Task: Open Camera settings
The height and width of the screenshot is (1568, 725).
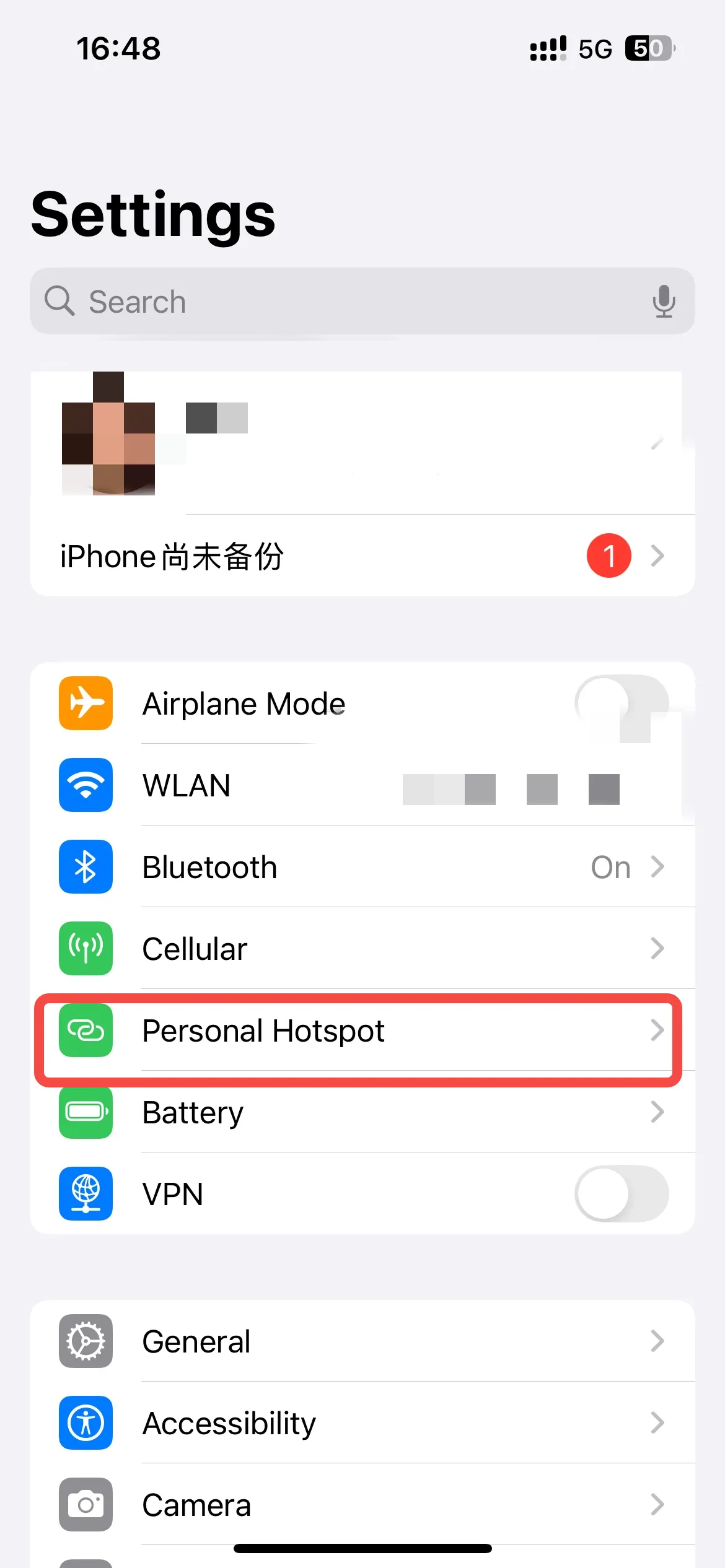Action: pos(362,1505)
